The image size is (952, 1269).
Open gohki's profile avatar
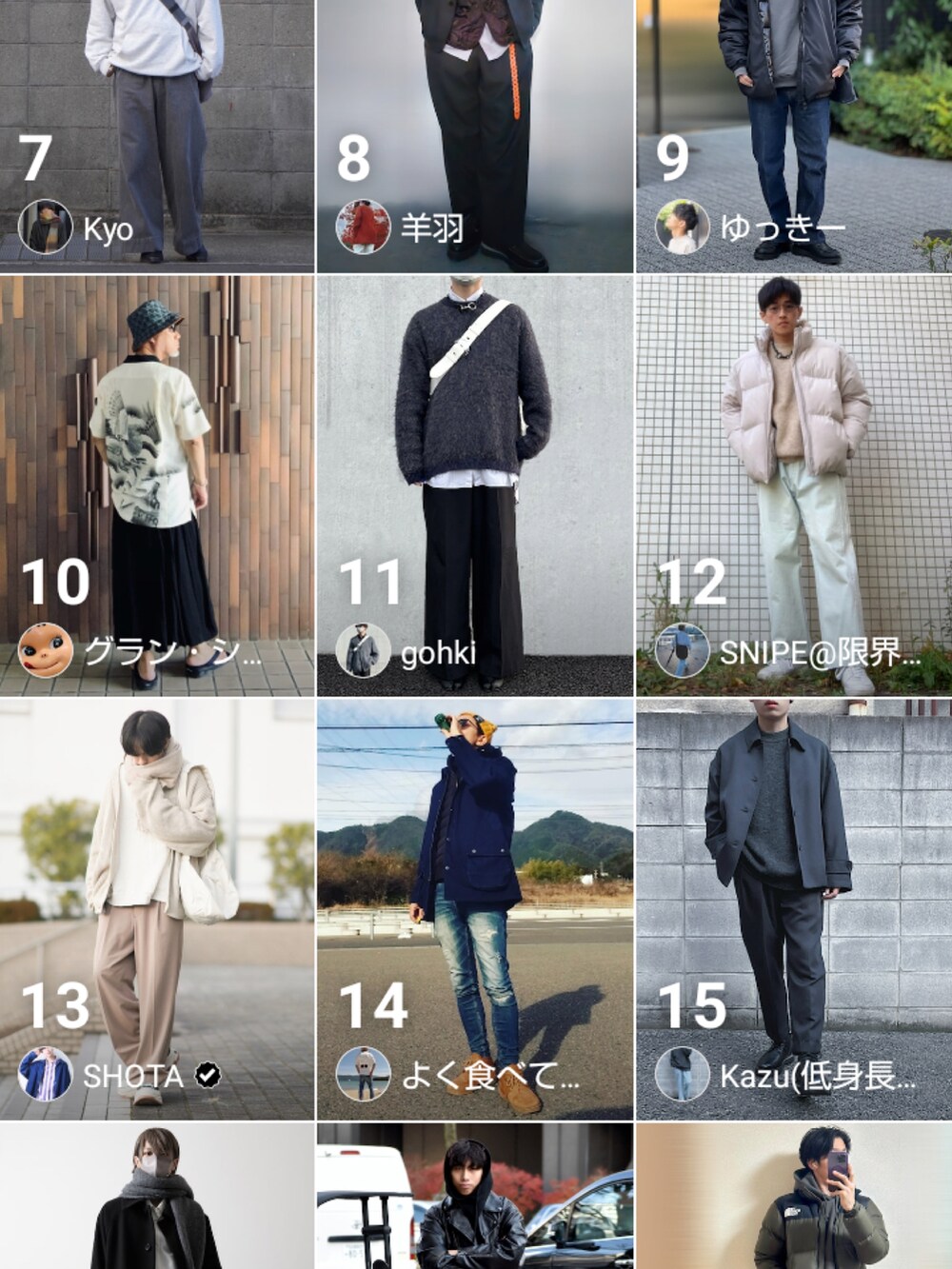point(363,653)
